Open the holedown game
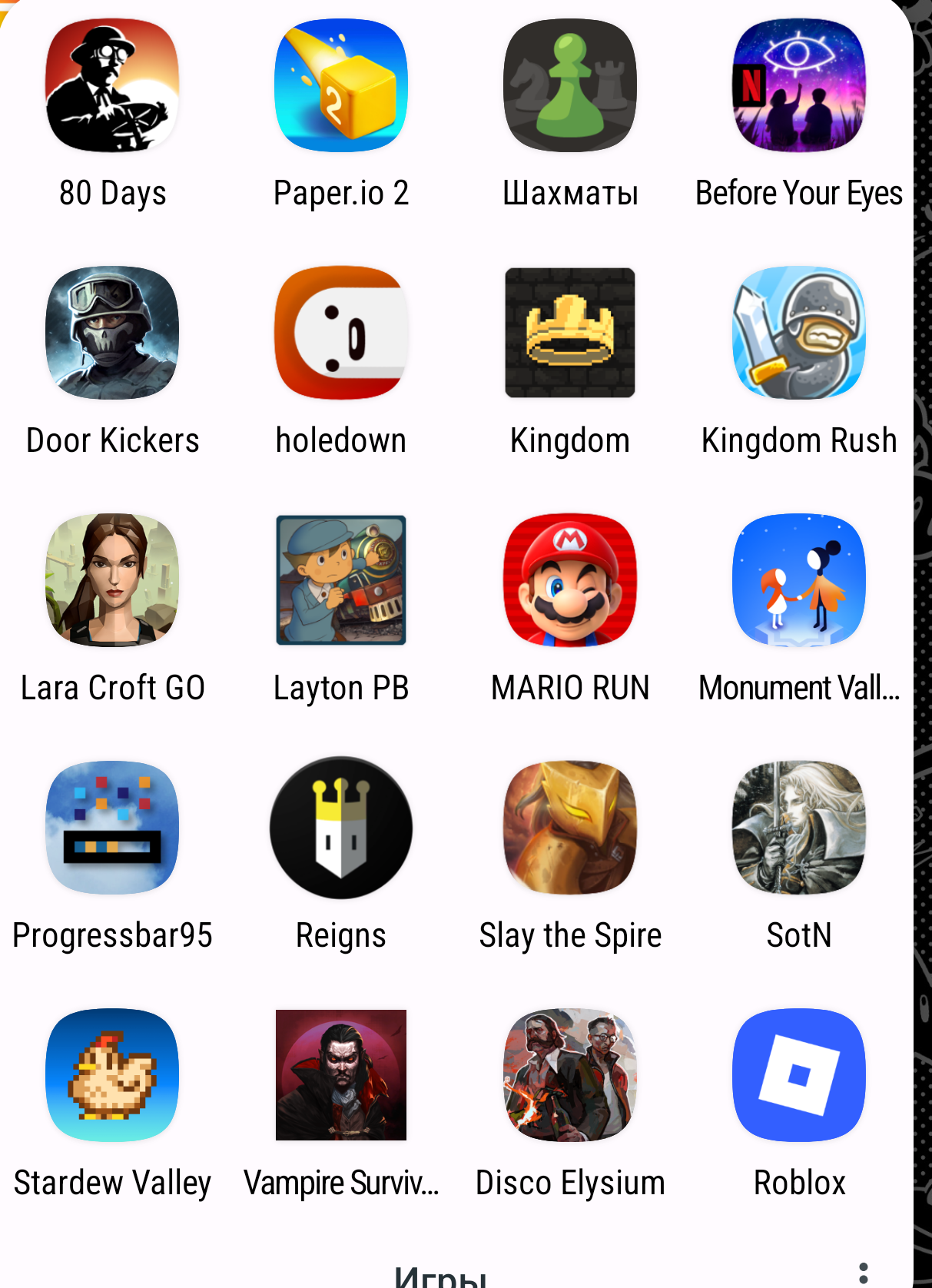The image size is (932, 1288). coord(341,333)
